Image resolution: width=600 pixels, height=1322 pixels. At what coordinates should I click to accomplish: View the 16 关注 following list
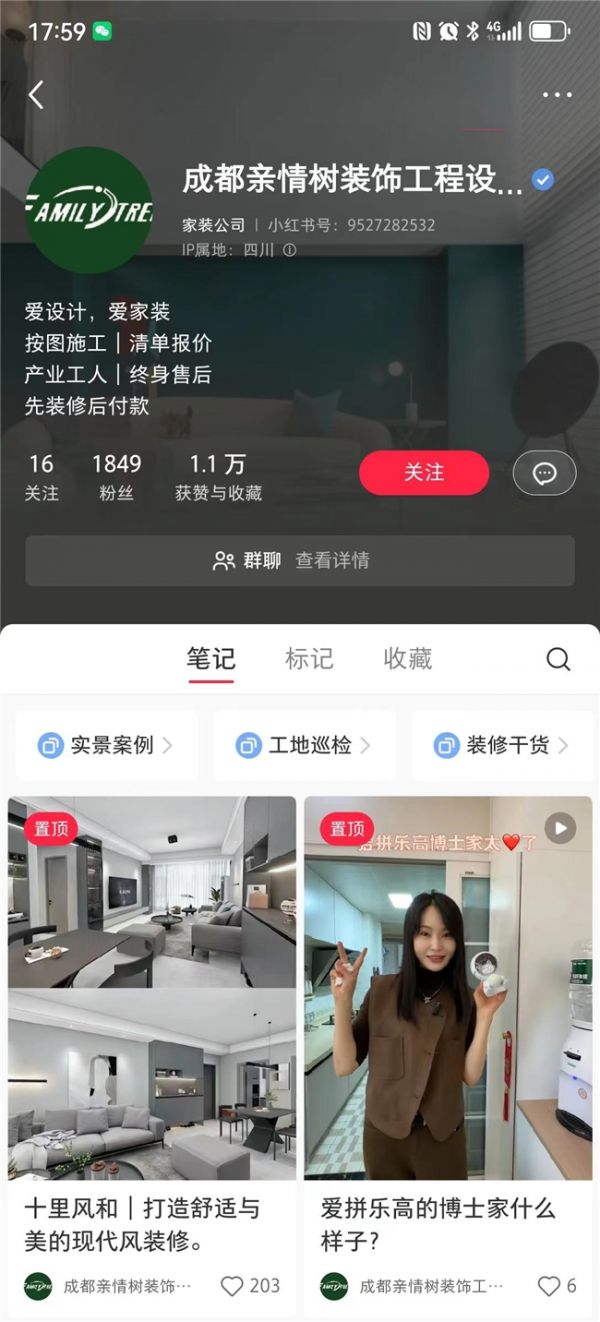click(x=41, y=476)
